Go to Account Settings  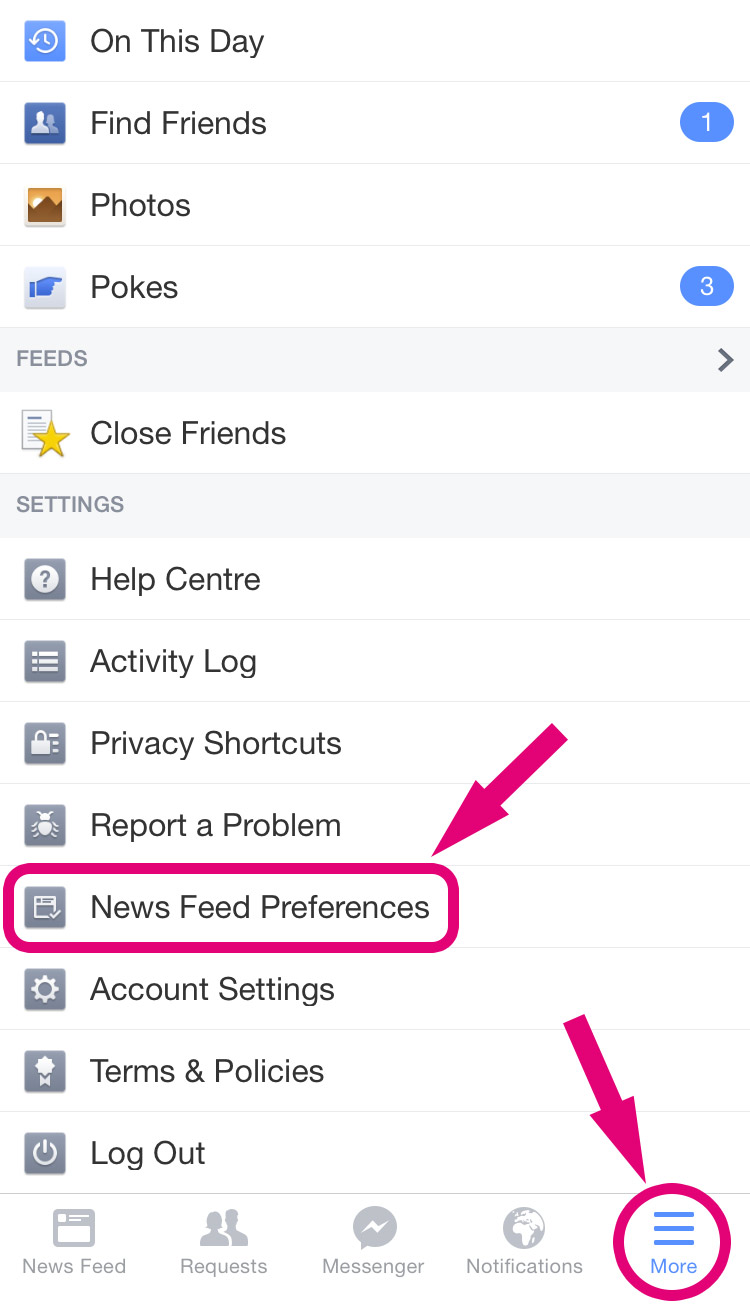click(x=375, y=989)
